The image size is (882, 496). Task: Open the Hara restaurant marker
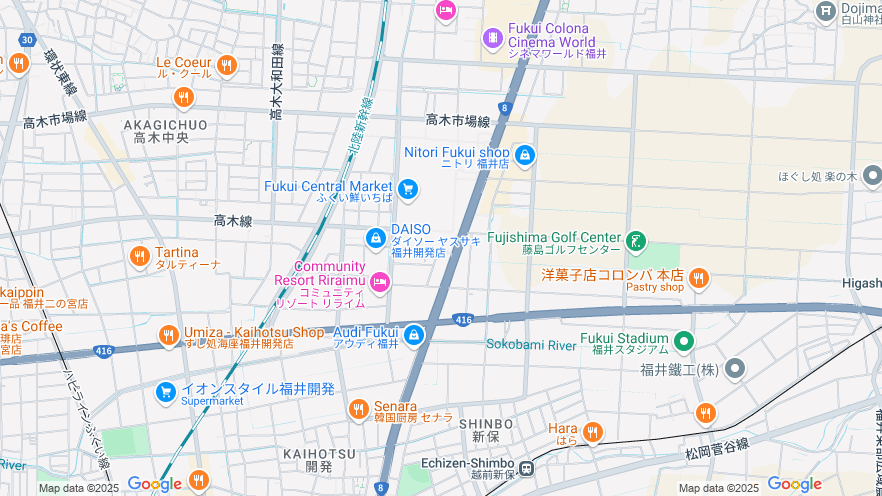593,432
